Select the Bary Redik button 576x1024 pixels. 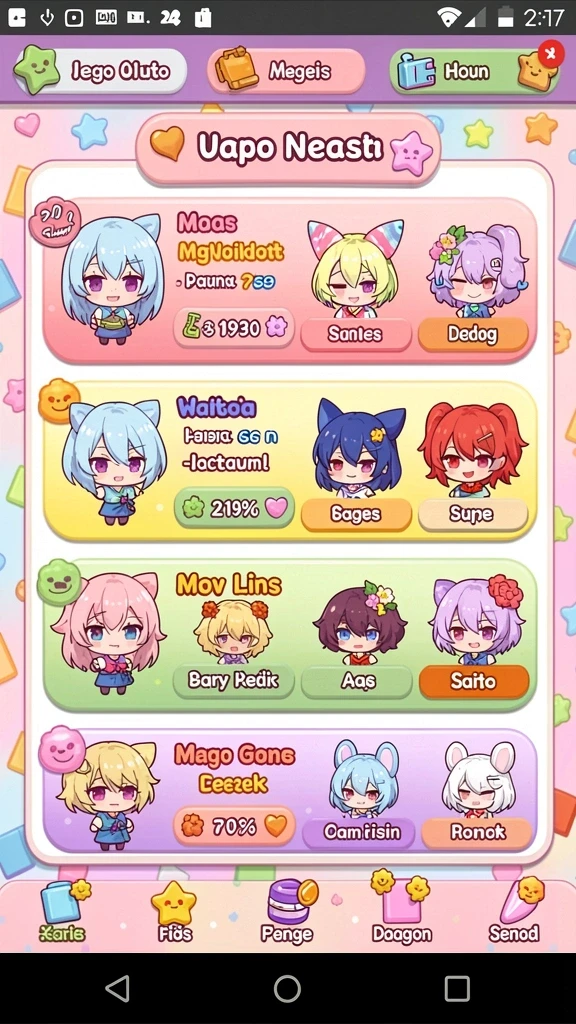pyautogui.click(x=233, y=681)
